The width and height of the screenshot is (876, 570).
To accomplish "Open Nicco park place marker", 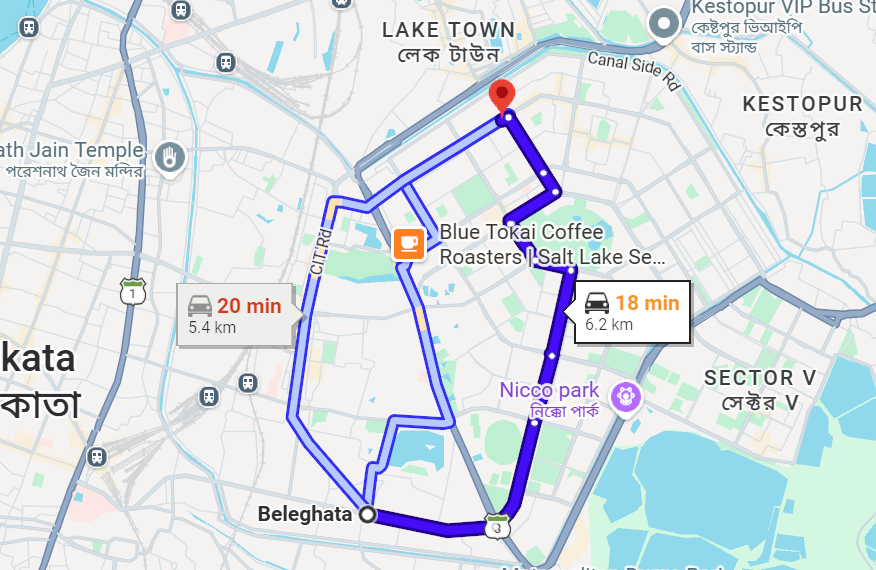I will tap(627, 396).
